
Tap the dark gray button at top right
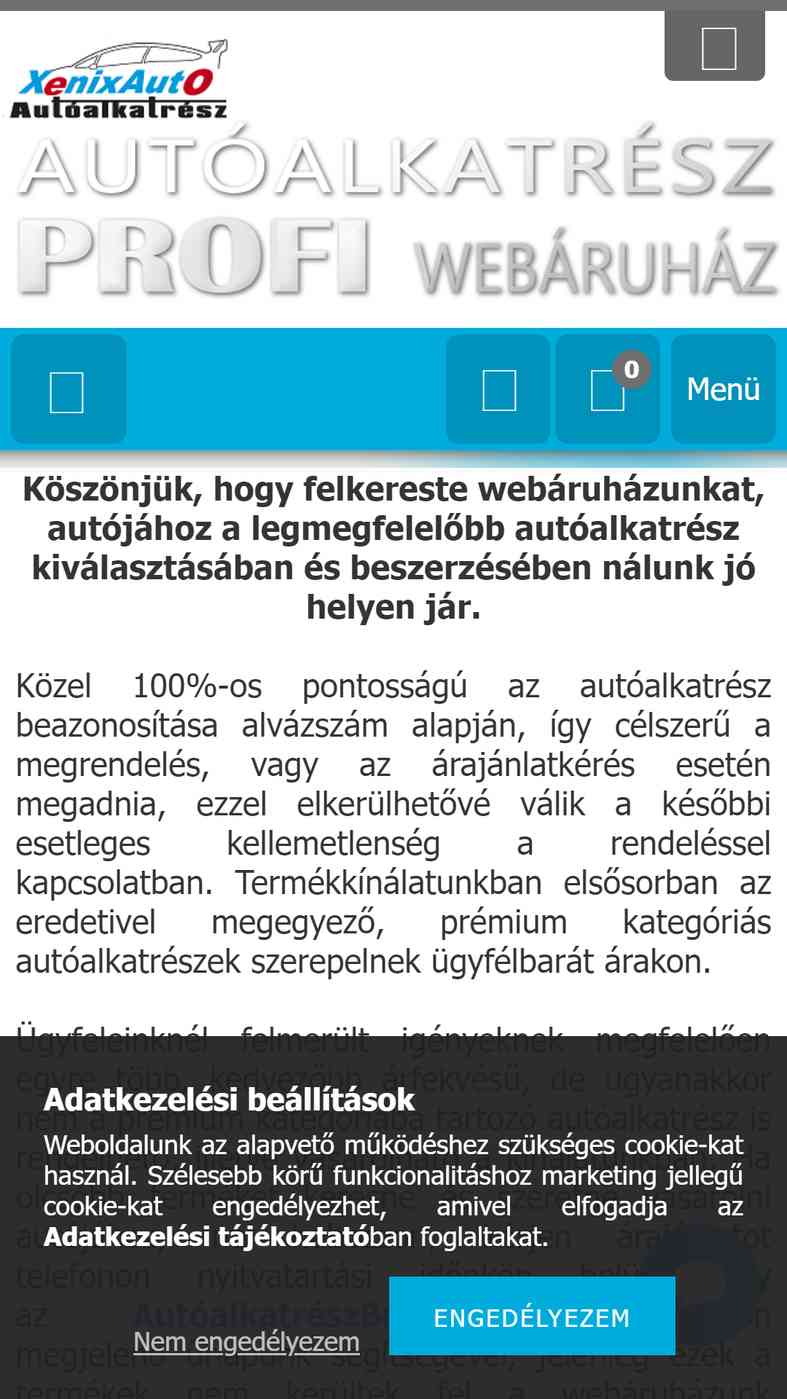(715, 47)
